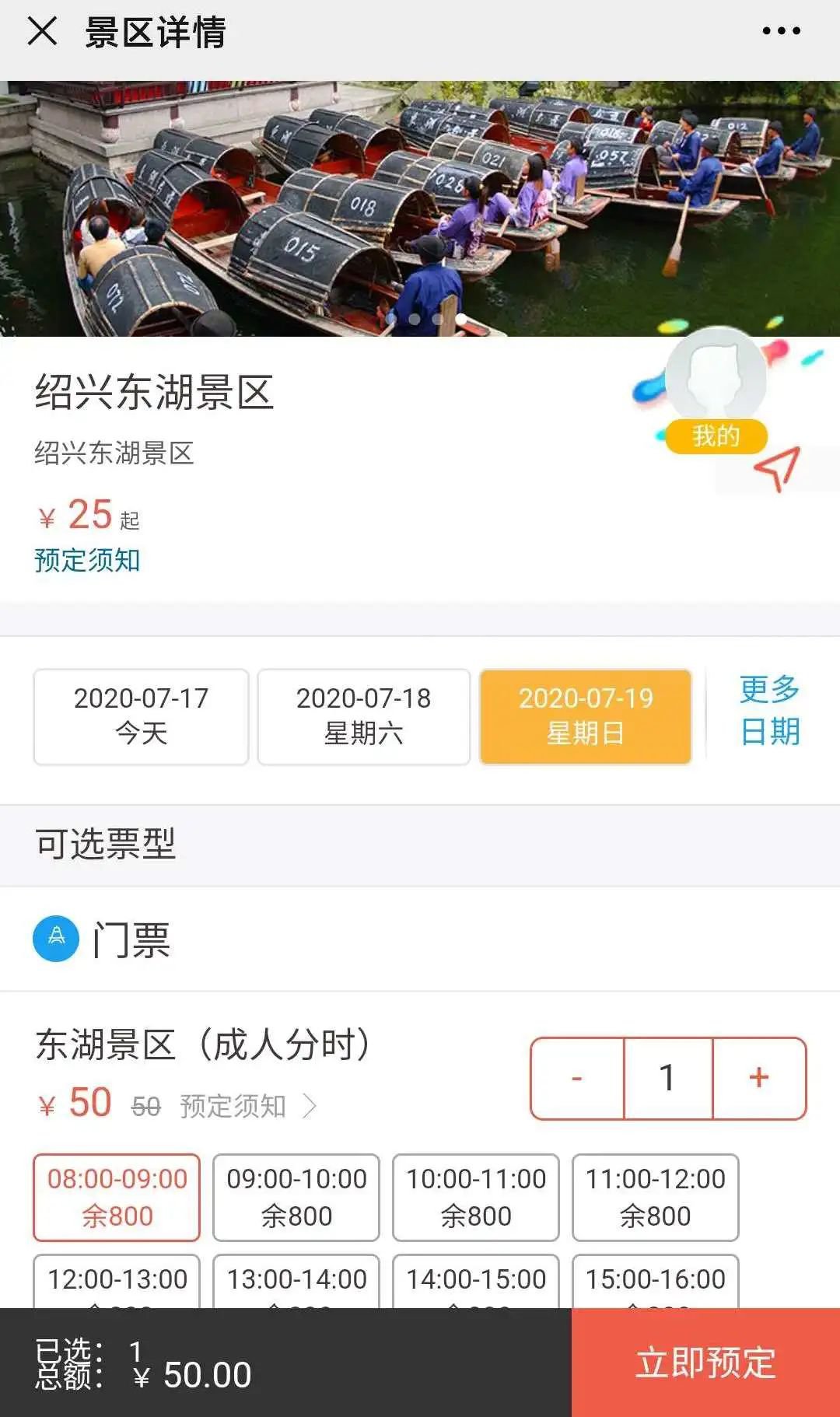
Task: Decrease the ticket quantity with minus
Action: click(577, 1078)
